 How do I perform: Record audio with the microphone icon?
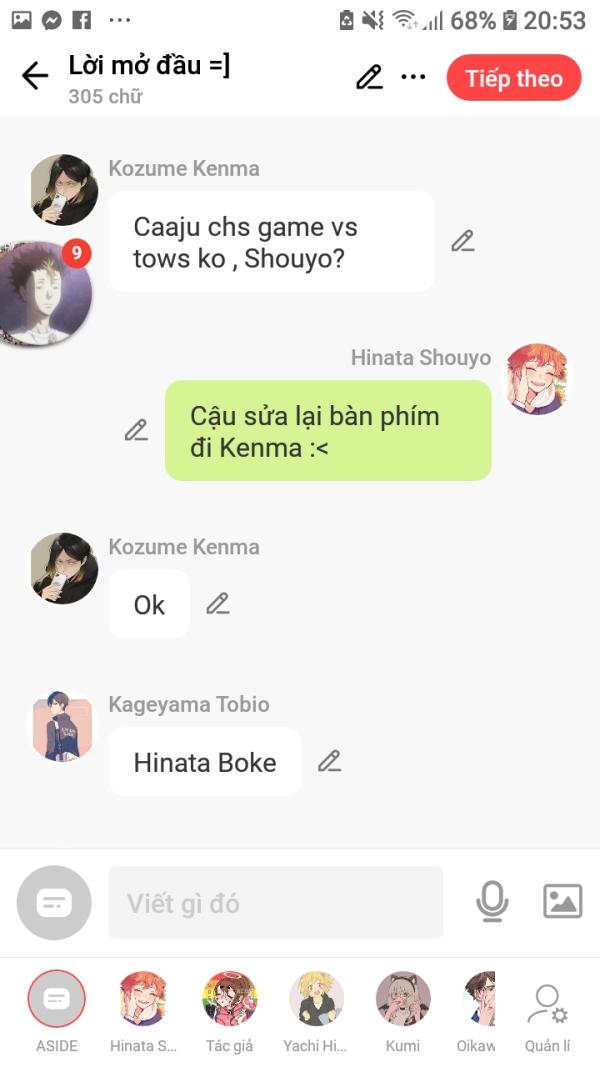click(492, 902)
